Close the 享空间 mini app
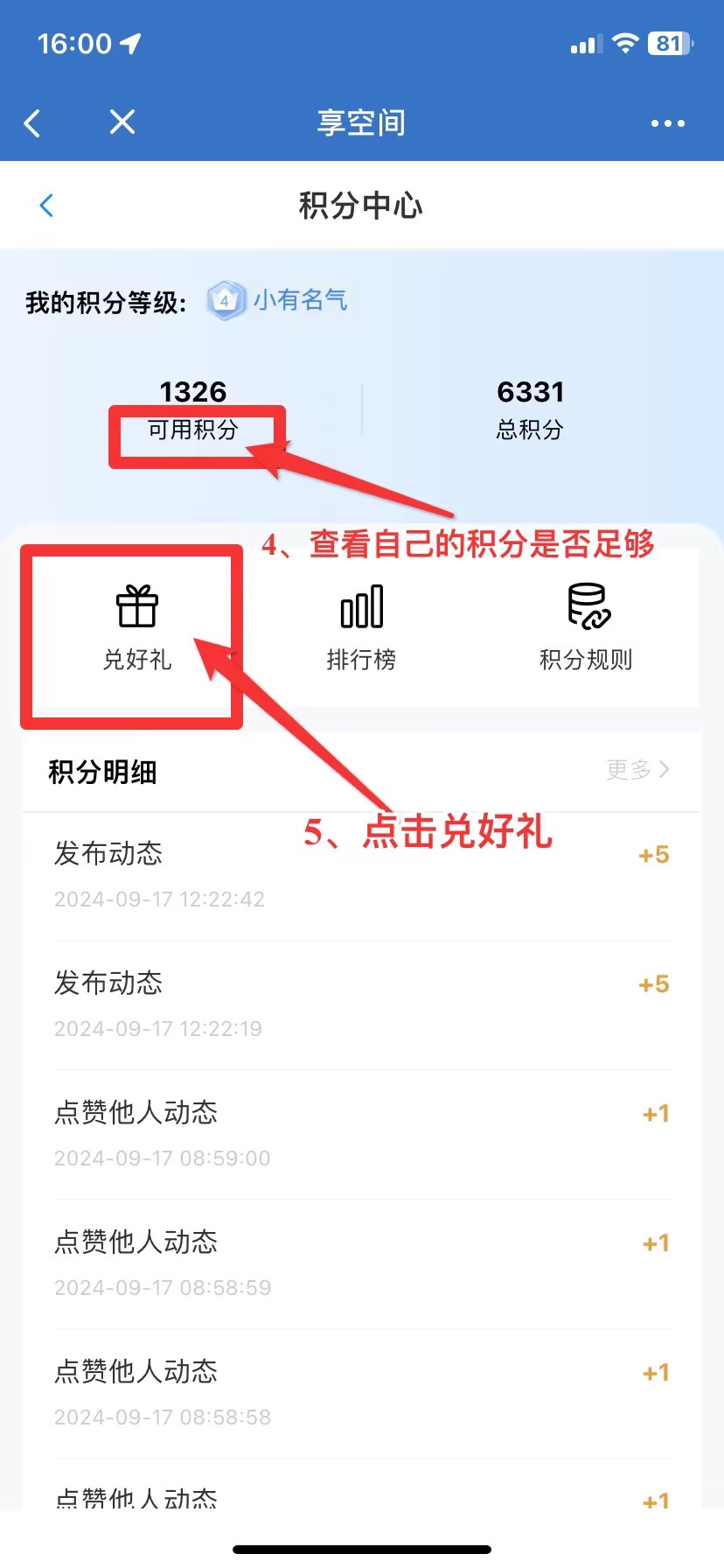The image size is (724, 1568). tap(122, 122)
